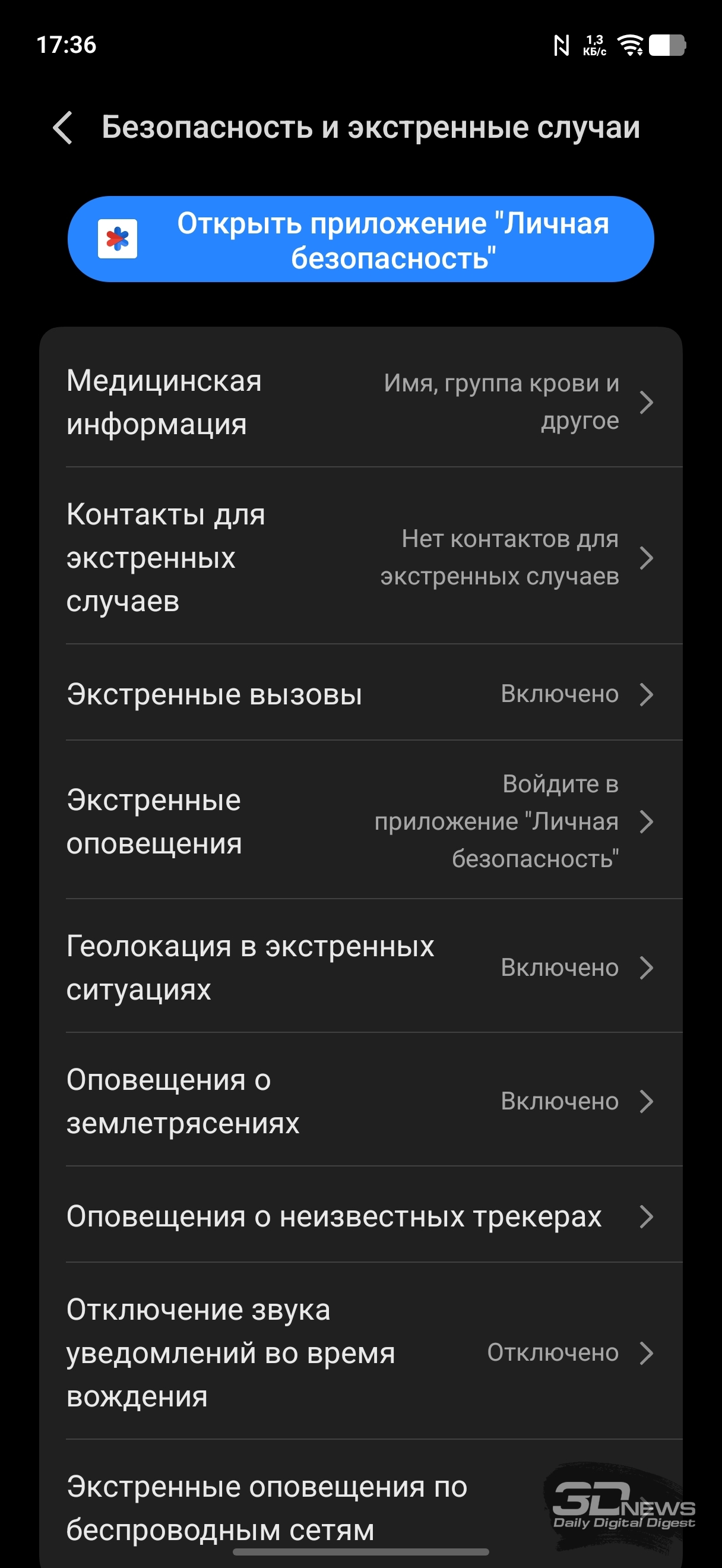Open Отключение звука уведомлений во время вождения
The width and height of the screenshot is (722, 1568).
360,1352
